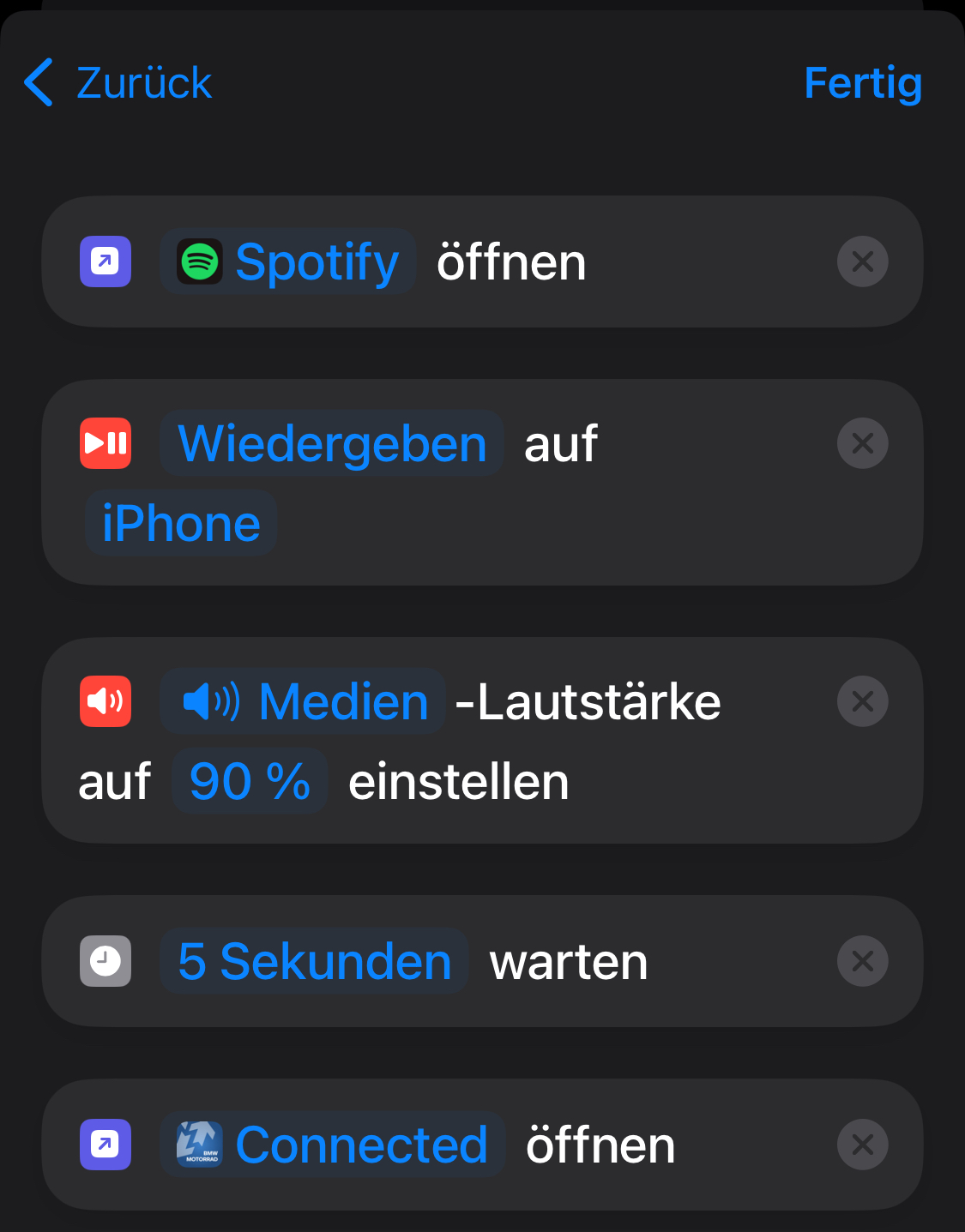965x1232 pixels.
Task: Delete the Wiedergeben auf iPhone action
Action: 862,443
